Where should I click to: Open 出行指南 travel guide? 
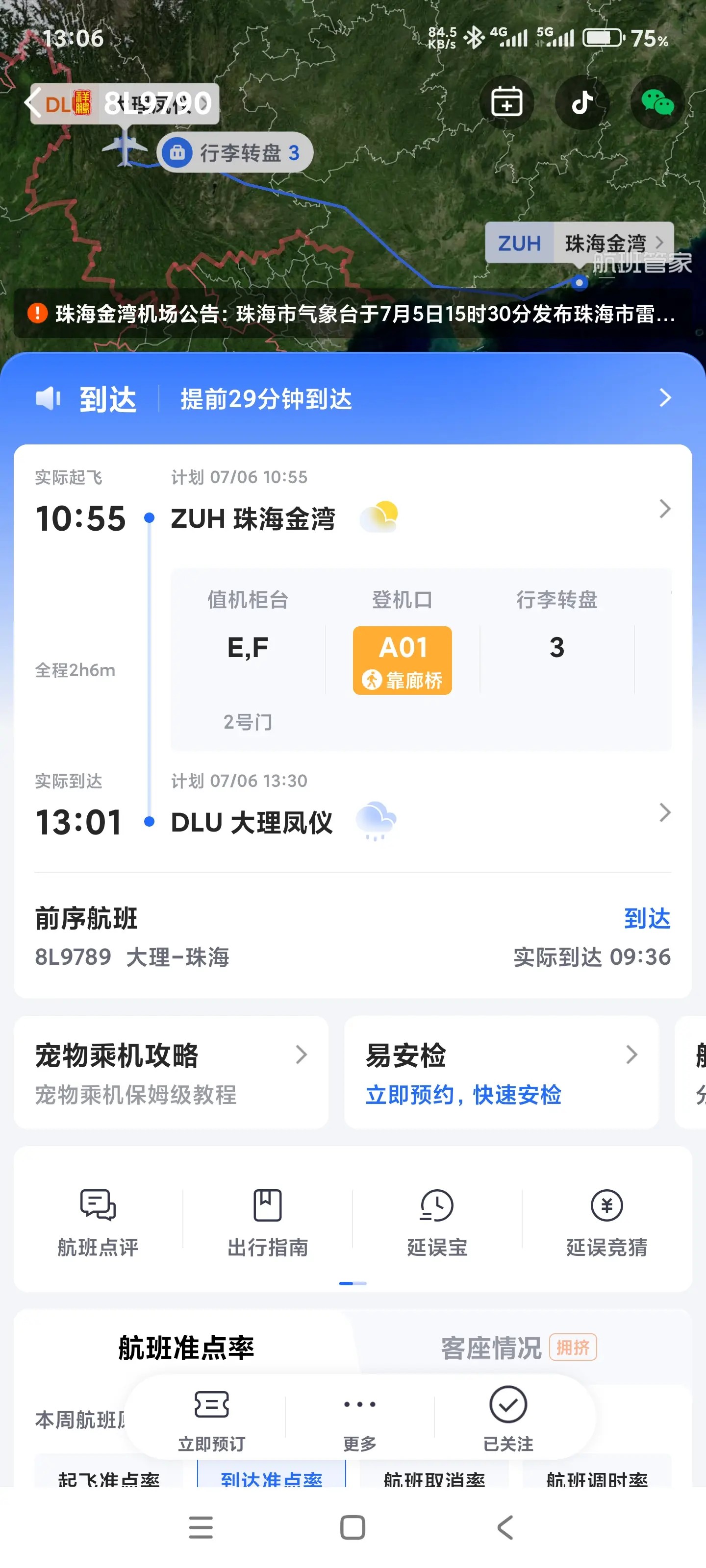[267, 1222]
